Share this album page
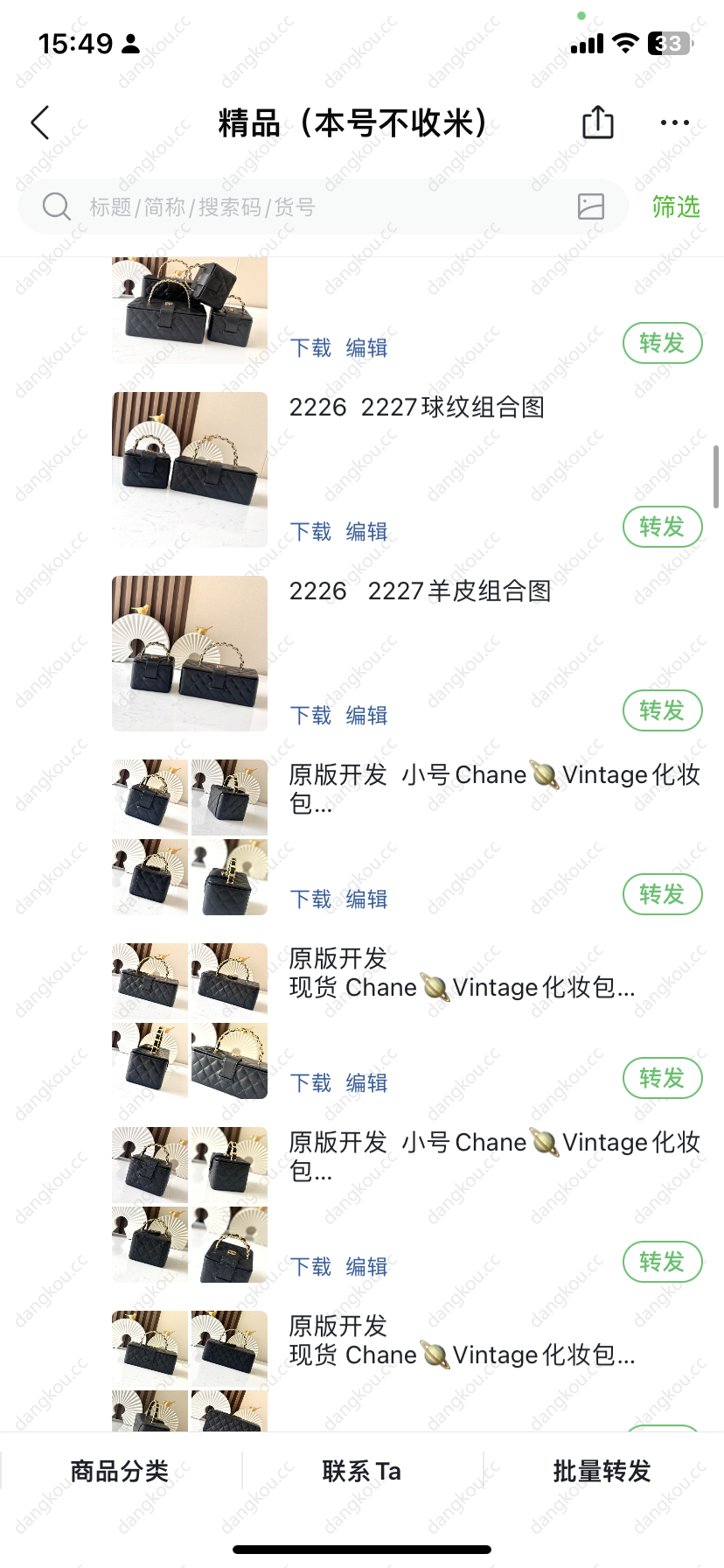This screenshot has height=1568, width=724. pos(598,122)
